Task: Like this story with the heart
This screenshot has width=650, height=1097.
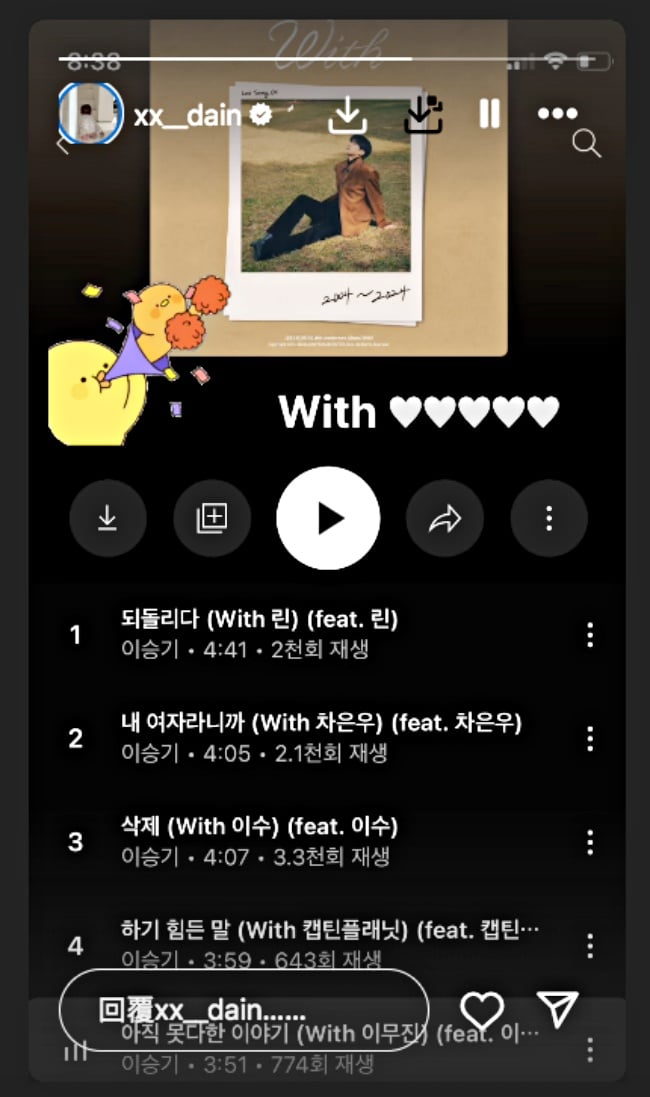Action: click(481, 1010)
